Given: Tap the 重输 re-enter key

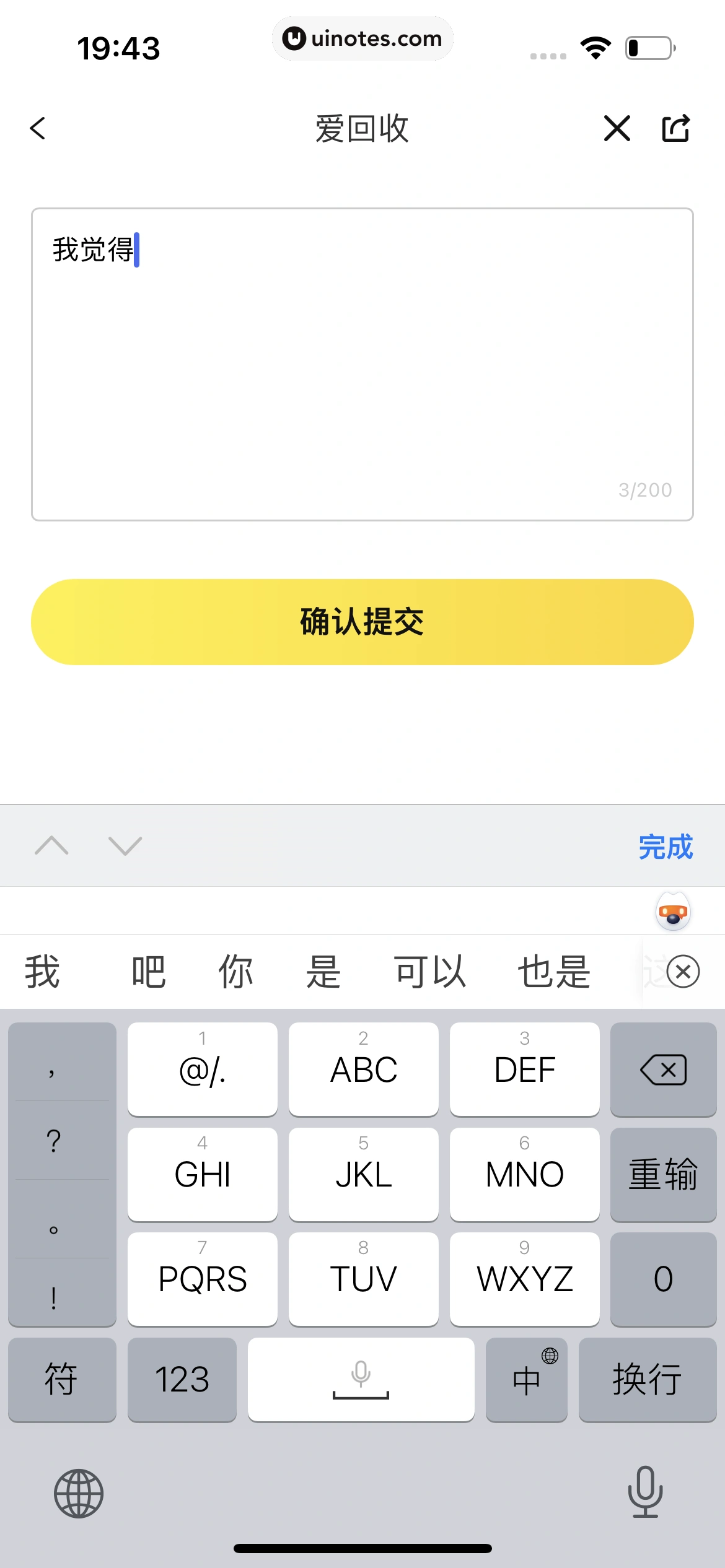Looking at the screenshot, I should click(x=663, y=1174).
